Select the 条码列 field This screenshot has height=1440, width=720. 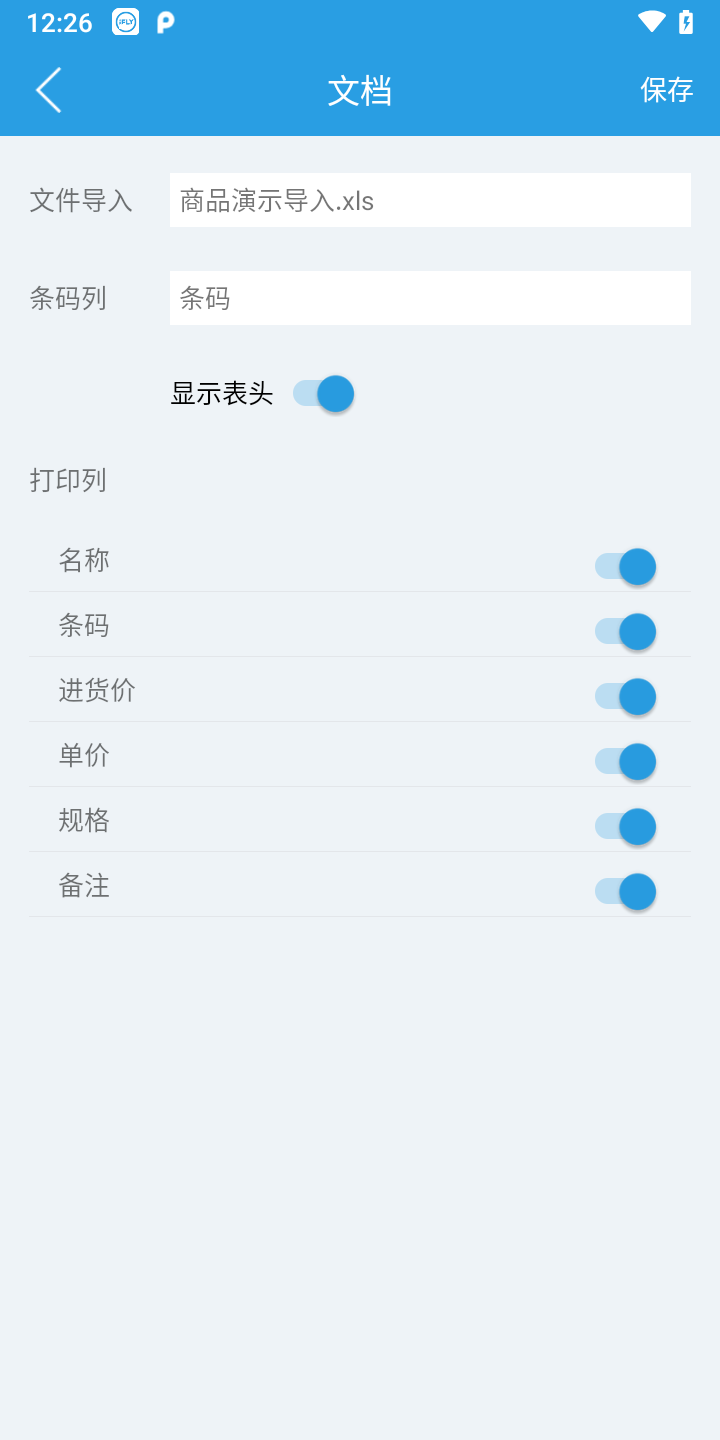[x=430, y=298]
